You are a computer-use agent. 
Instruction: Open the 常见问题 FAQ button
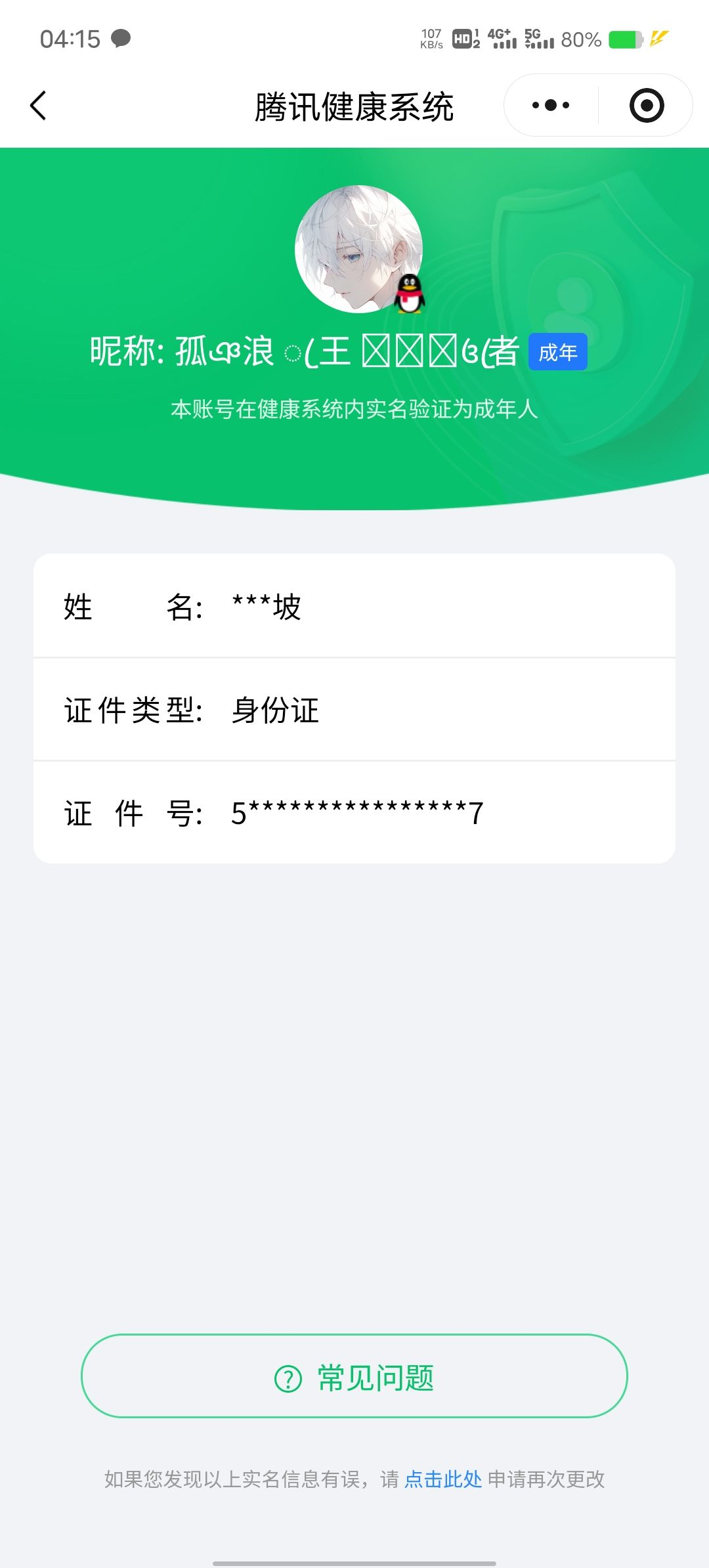pos(354,1378)
